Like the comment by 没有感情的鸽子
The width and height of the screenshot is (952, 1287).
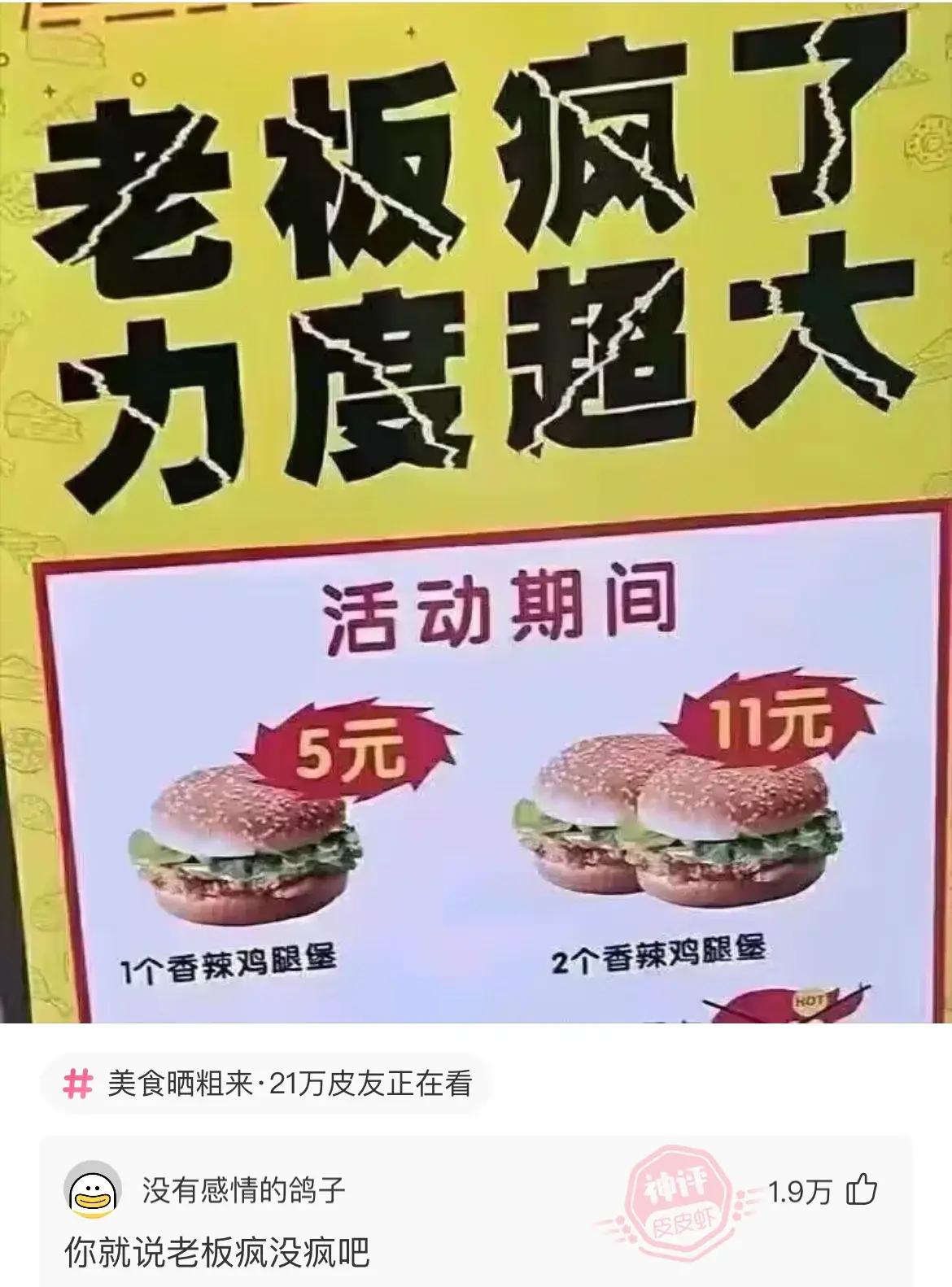pos(862,1191)
